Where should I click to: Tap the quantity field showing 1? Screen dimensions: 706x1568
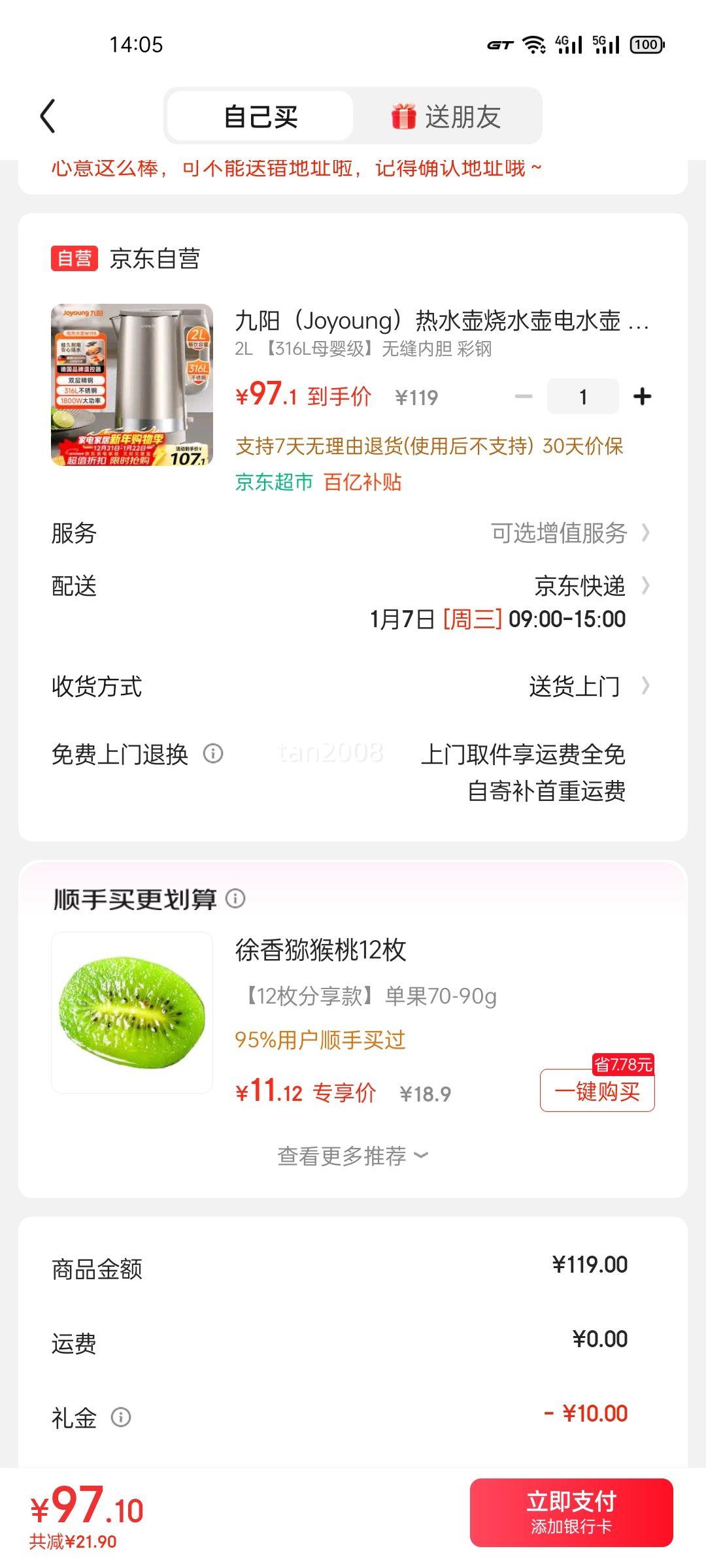point(582,395)
